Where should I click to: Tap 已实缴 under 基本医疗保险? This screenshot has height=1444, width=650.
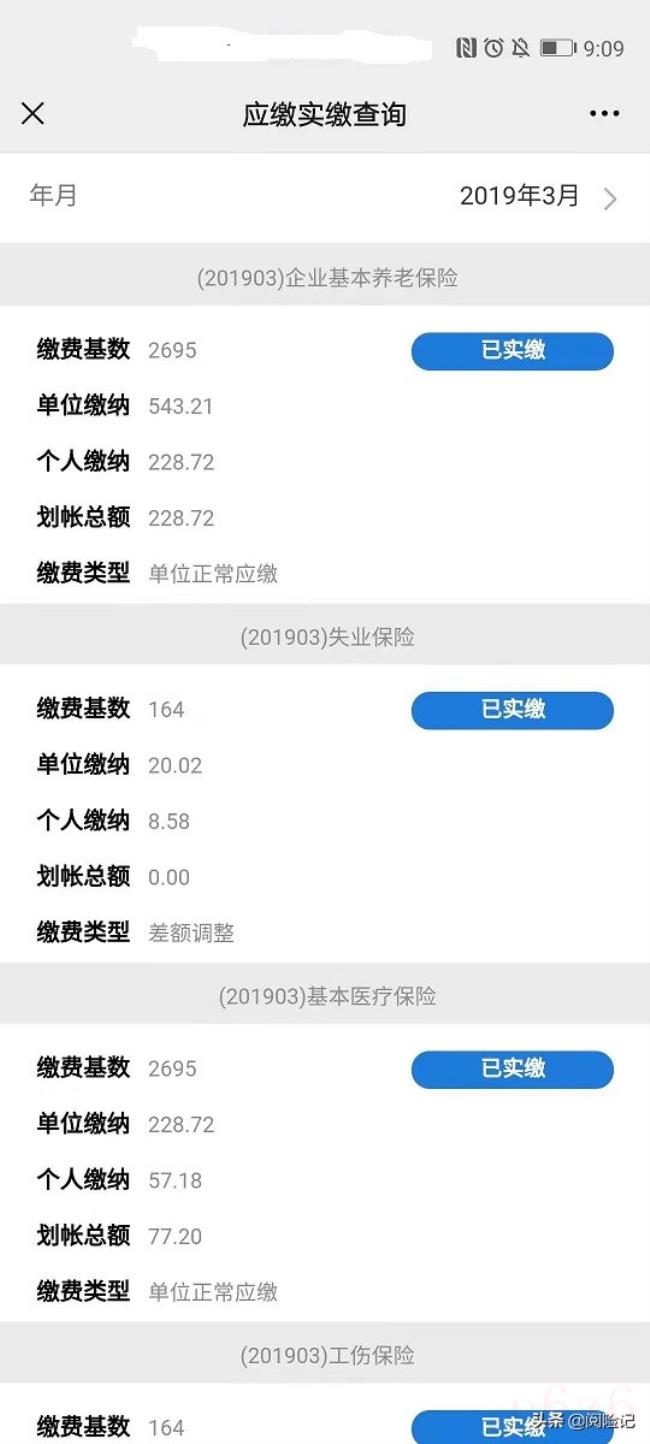click(x=513, y=1069)
